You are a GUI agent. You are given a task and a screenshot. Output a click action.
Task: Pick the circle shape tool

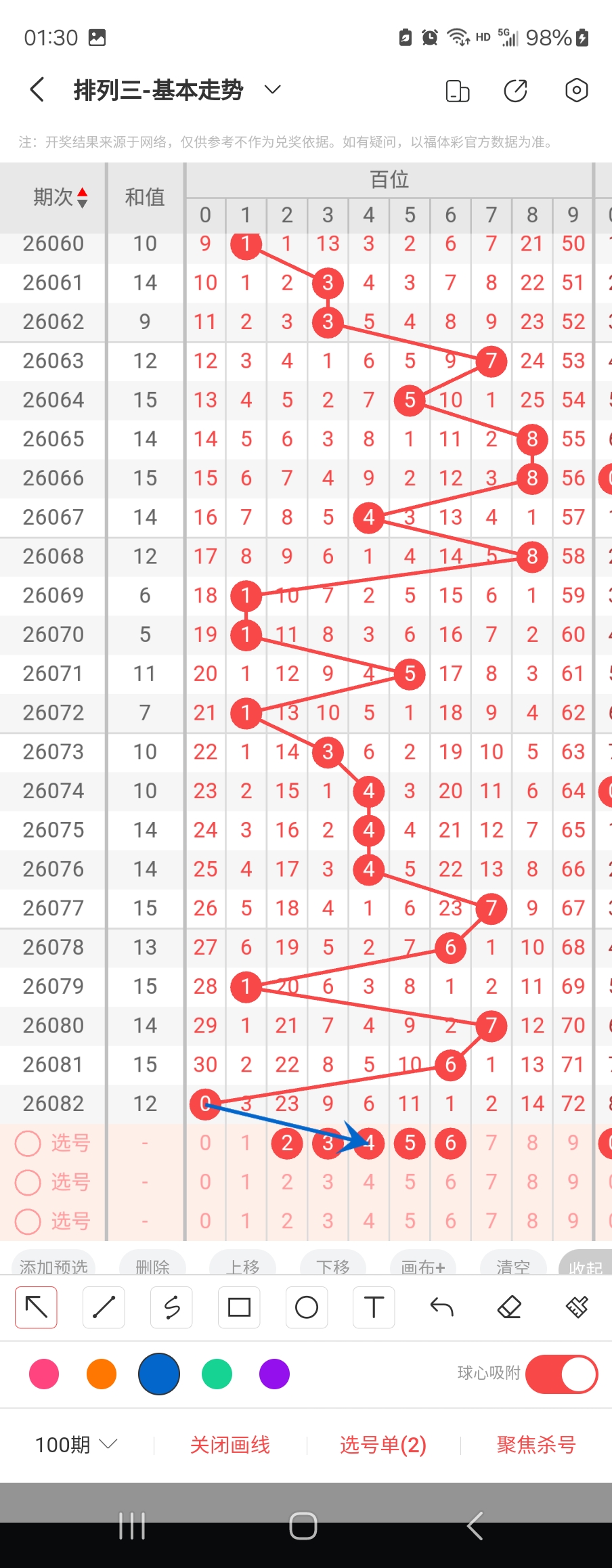pos(307,1307)
